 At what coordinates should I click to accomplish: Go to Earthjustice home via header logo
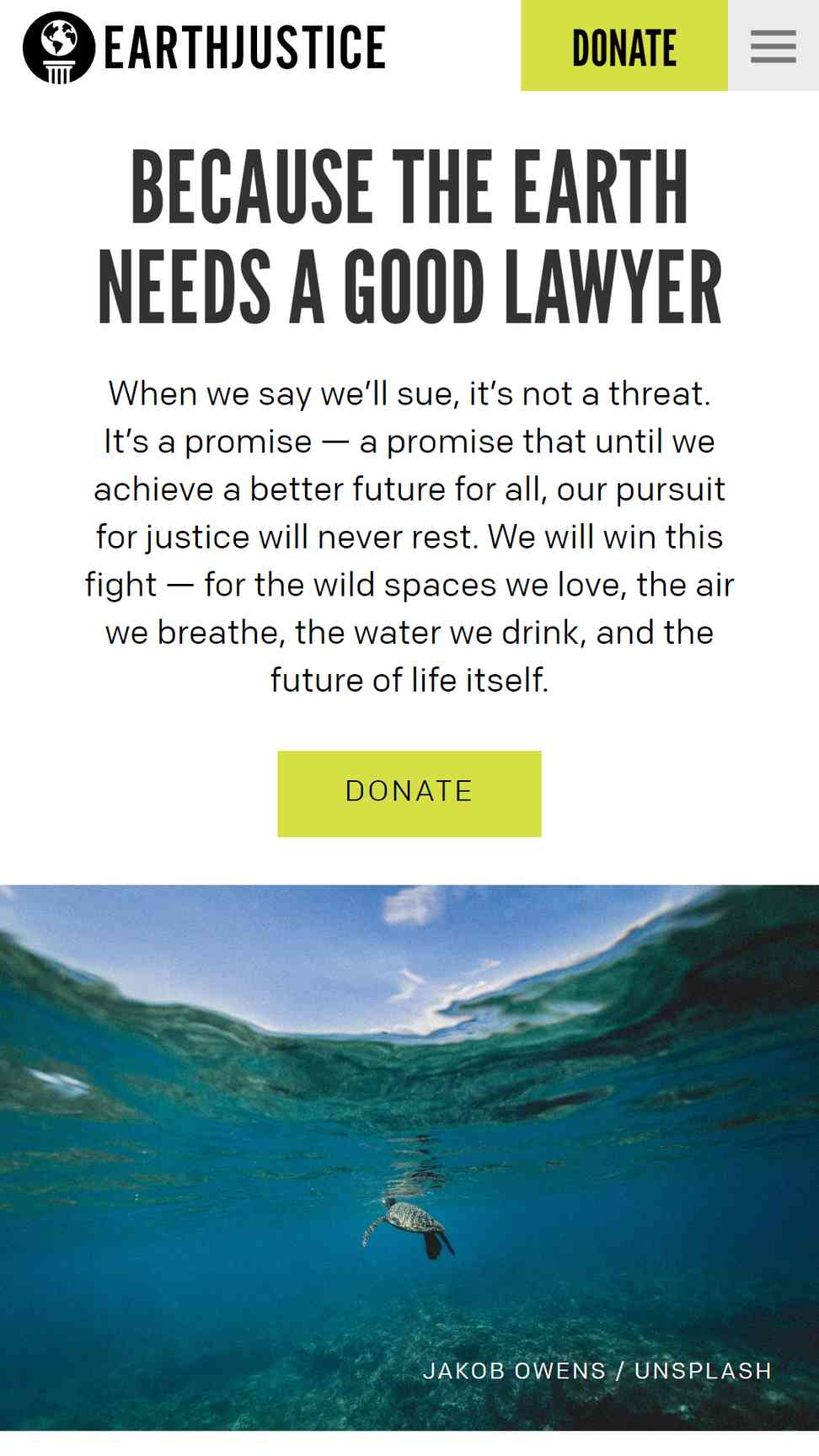click(205, 47)
